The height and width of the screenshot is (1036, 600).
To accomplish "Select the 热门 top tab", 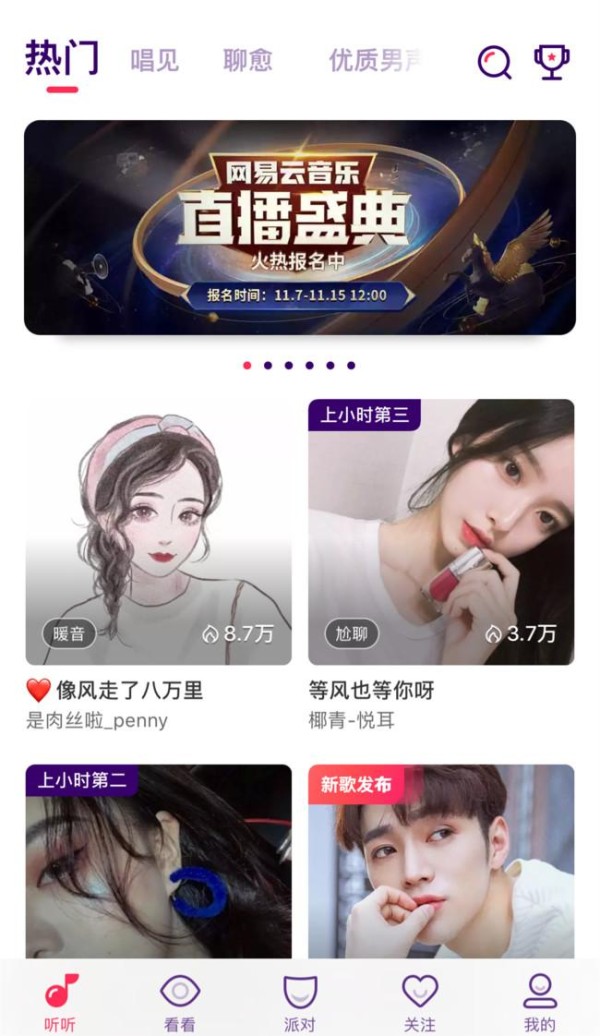I will pos(62,60).
